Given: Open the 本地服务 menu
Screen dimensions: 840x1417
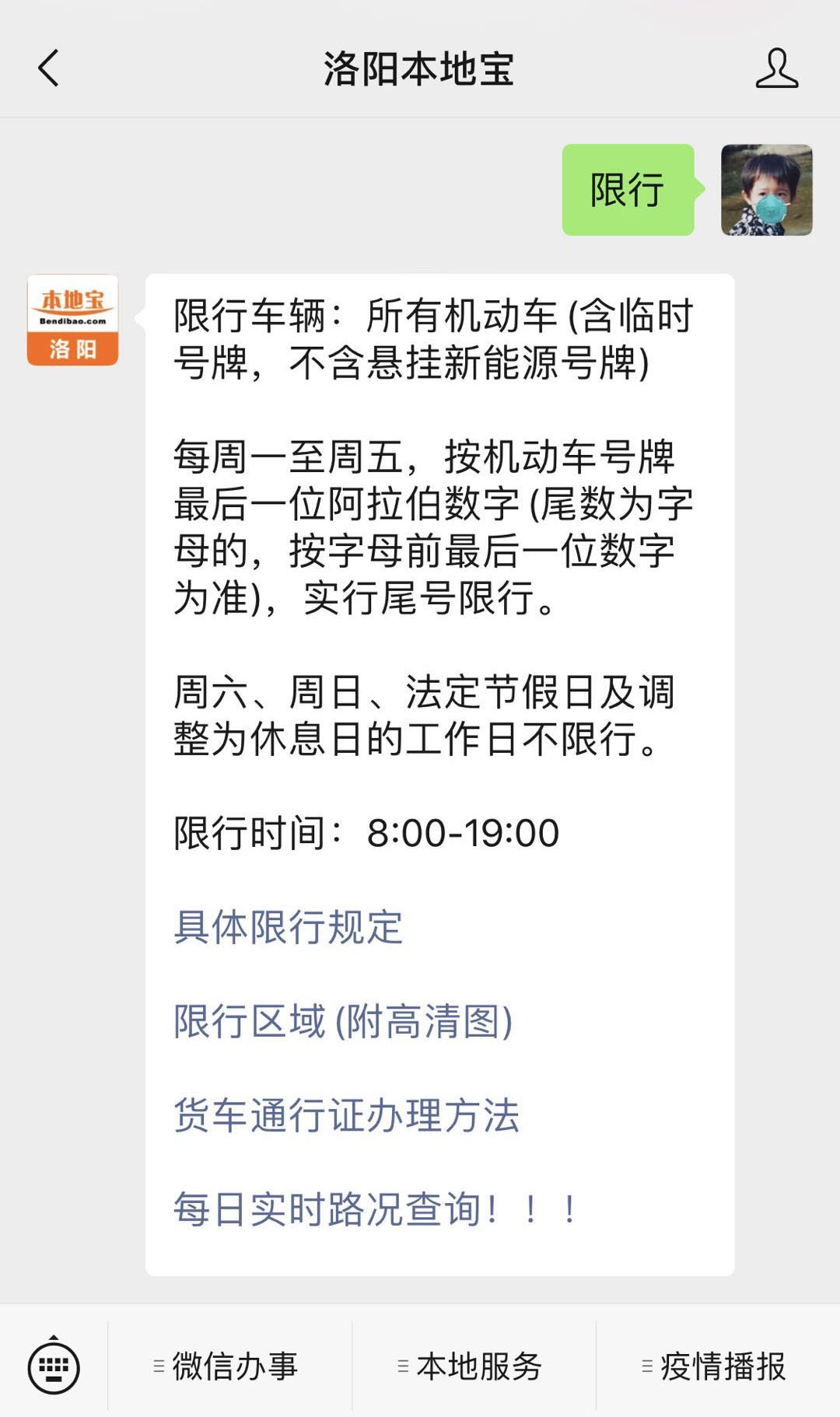Looking at the screenshot, I should click(x=474, y=1366).
